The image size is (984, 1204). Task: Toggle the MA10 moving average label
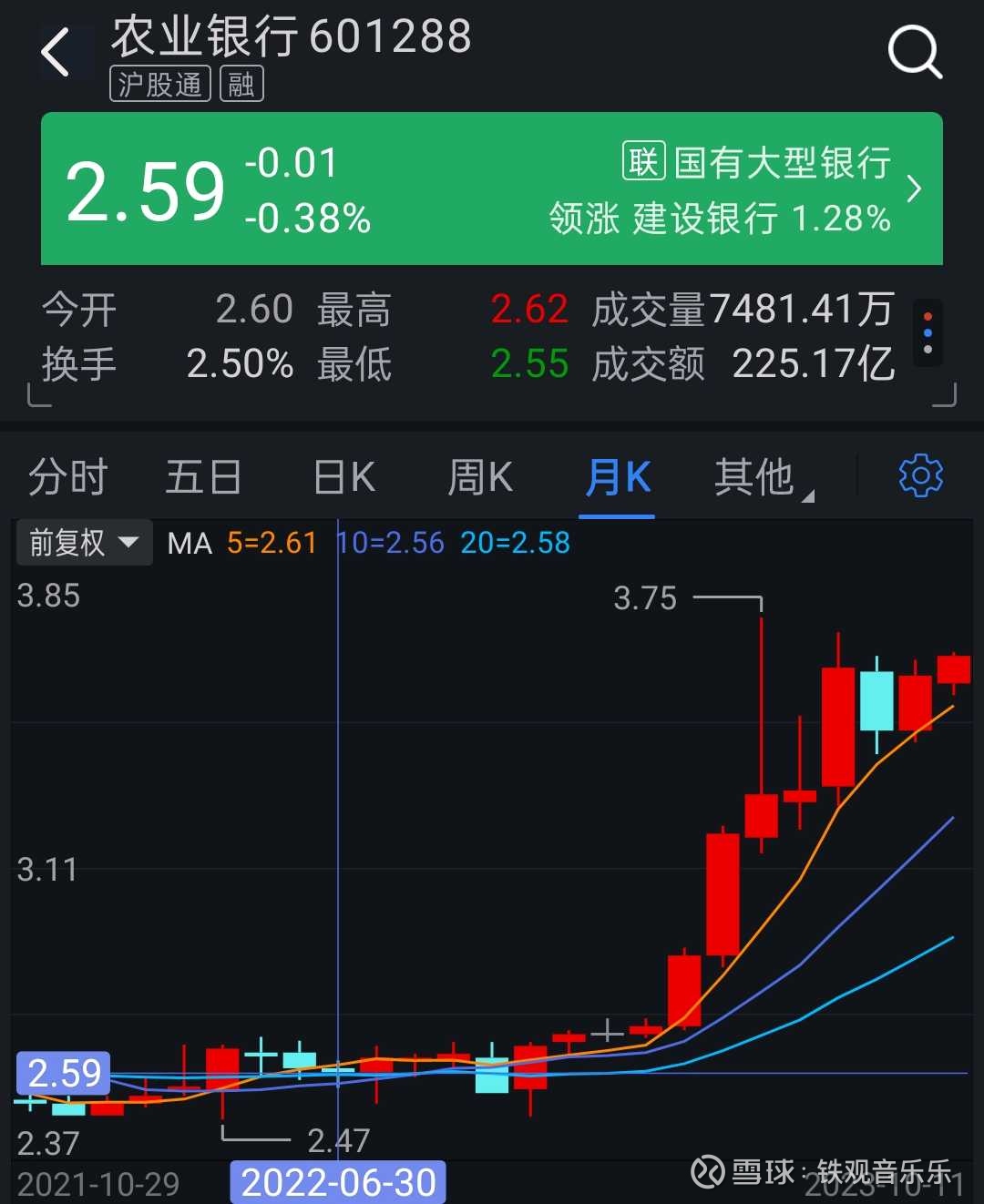pos(390,542)
